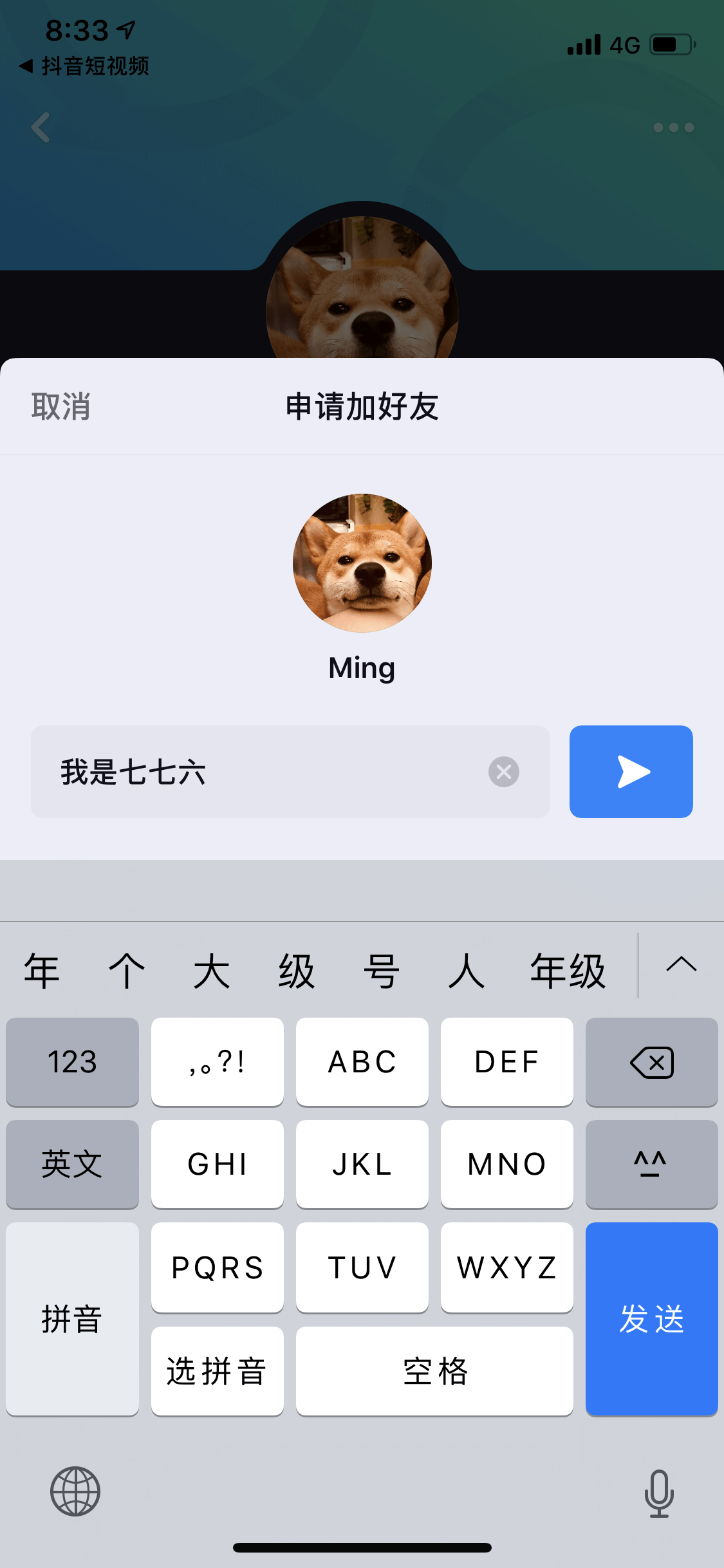Return to 抖音短视频 app from the status bar
Viewport: 724px width, 1568px height.
pos(85,66)
